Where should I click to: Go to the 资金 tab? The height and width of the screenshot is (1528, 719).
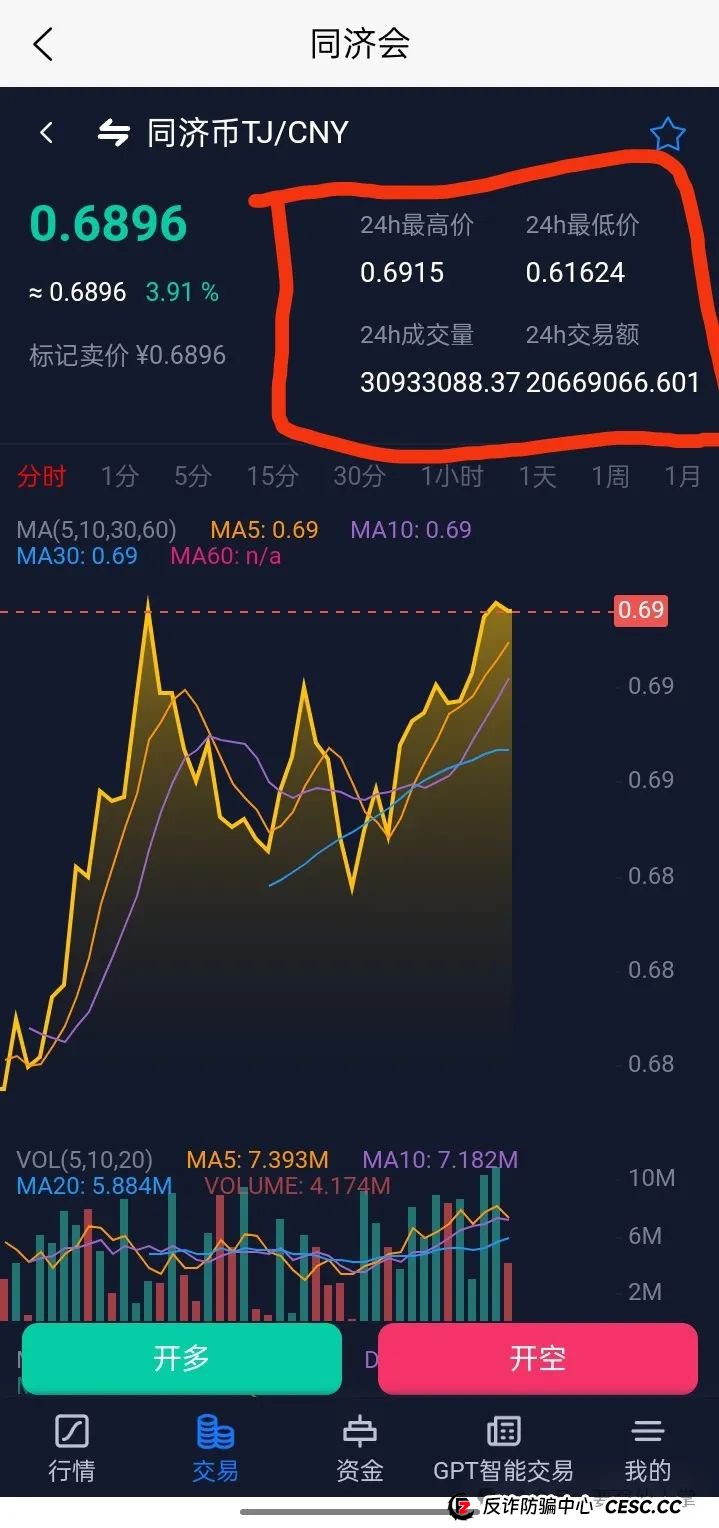coord(359,1448)
